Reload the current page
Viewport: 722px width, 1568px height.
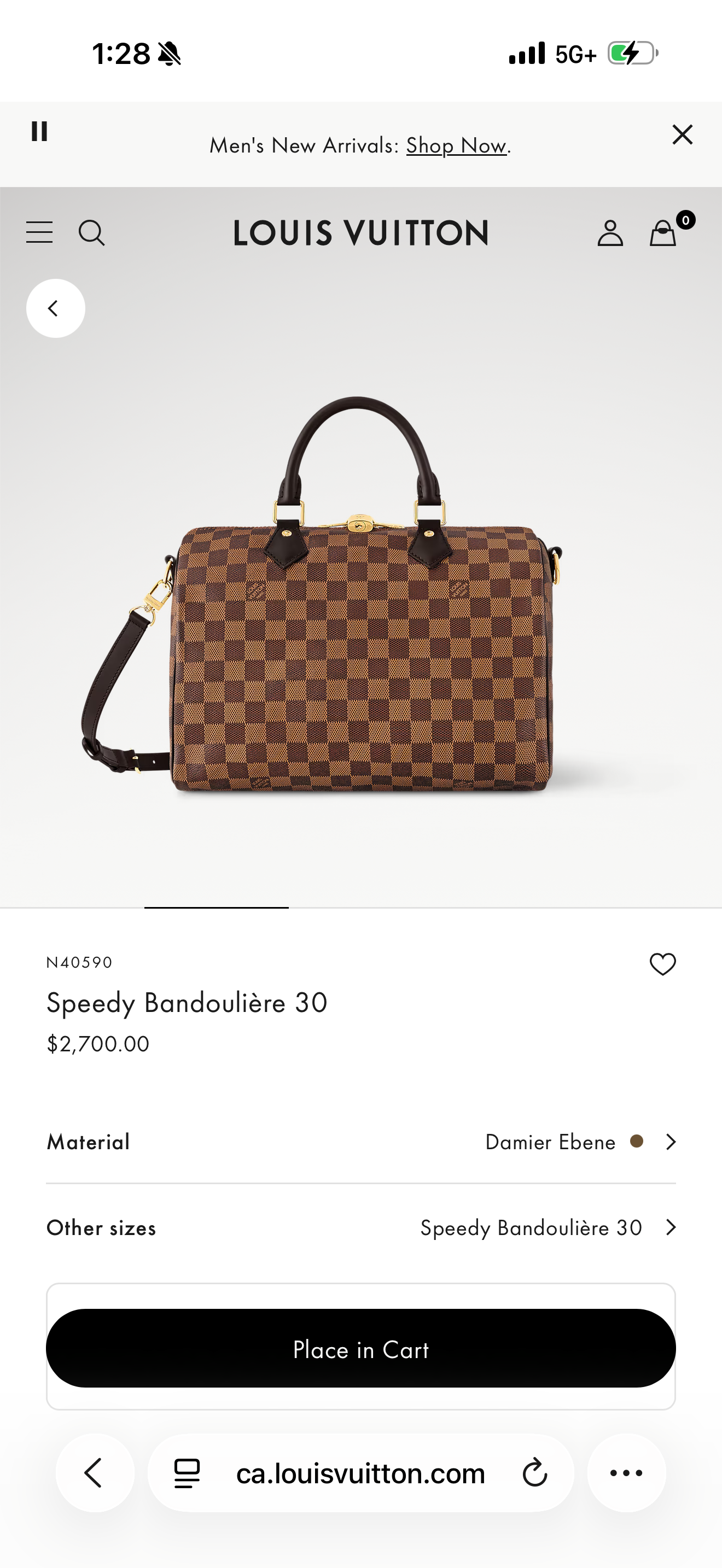tap(535, 1473)
